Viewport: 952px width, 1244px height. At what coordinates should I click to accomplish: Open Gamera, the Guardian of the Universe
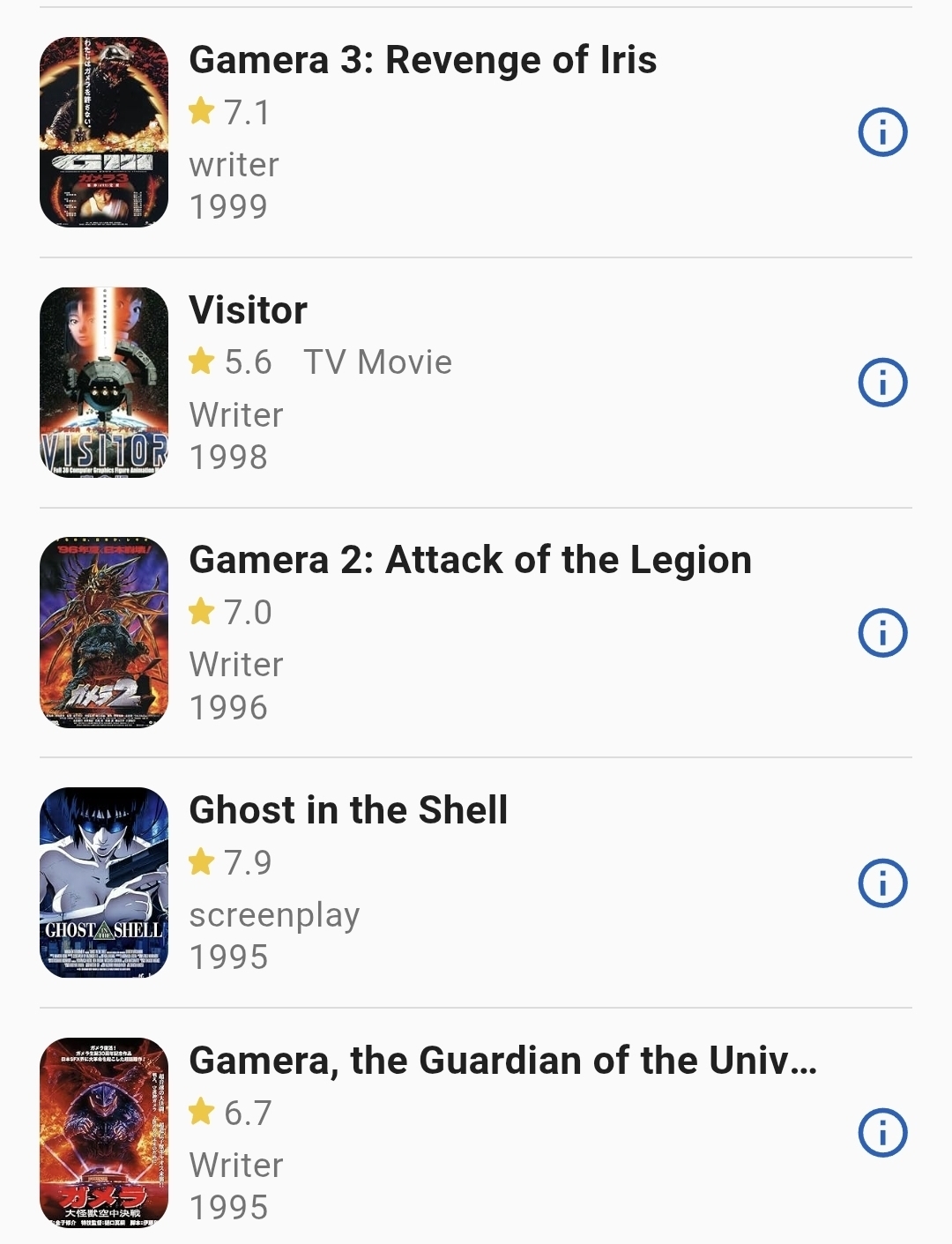[x=502, y=1061]
